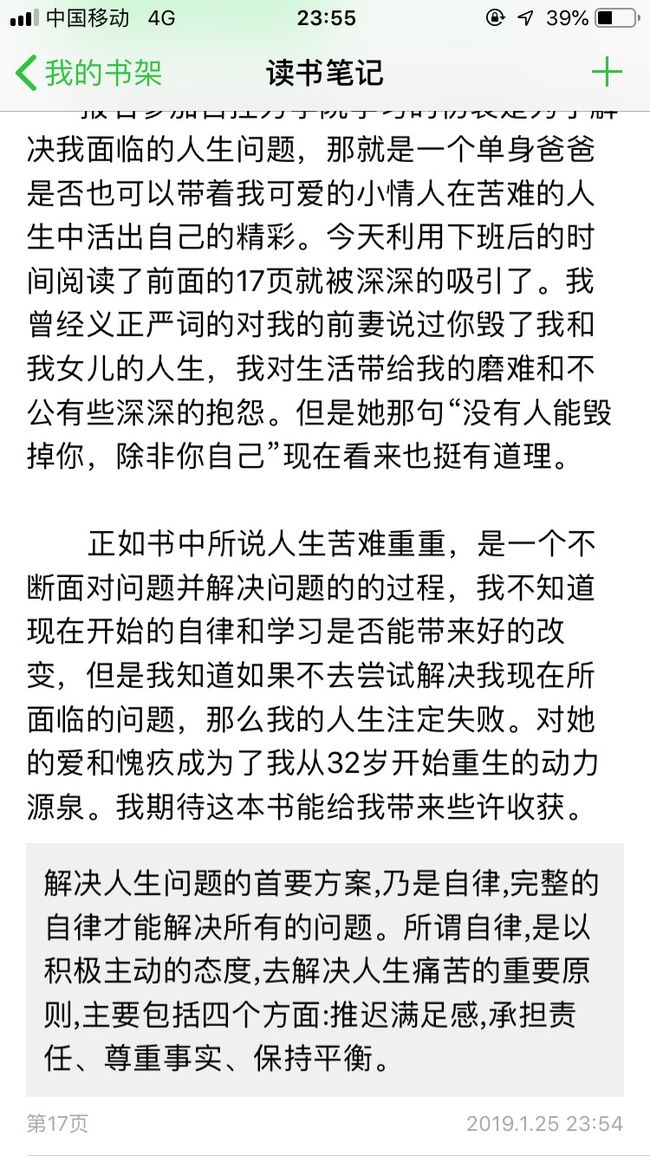Open the quoted excerpt from page 17
This screenshot has width=650, height=1156.
point(325,970)
